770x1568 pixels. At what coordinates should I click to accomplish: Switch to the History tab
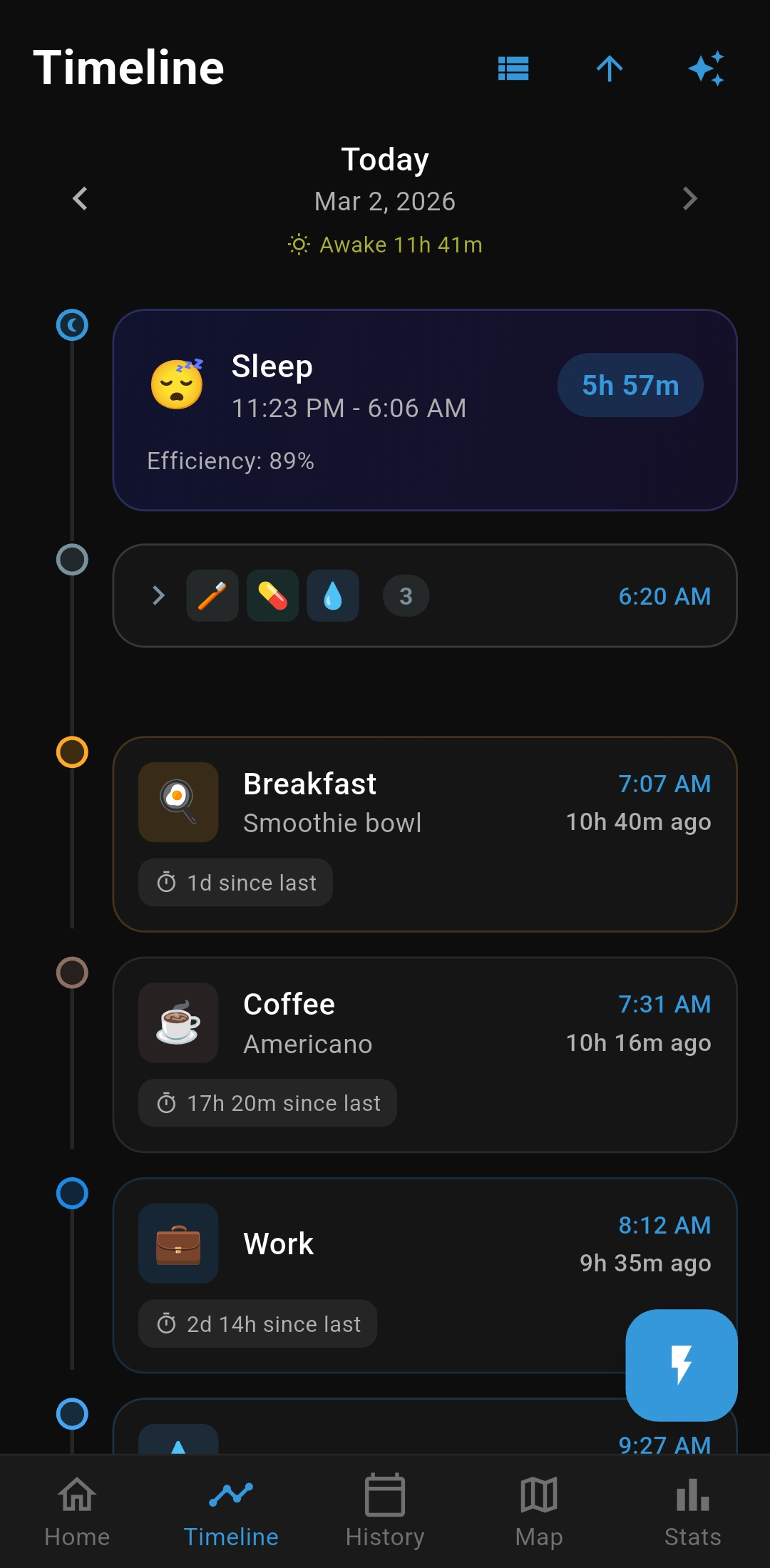pos(384,1513)
